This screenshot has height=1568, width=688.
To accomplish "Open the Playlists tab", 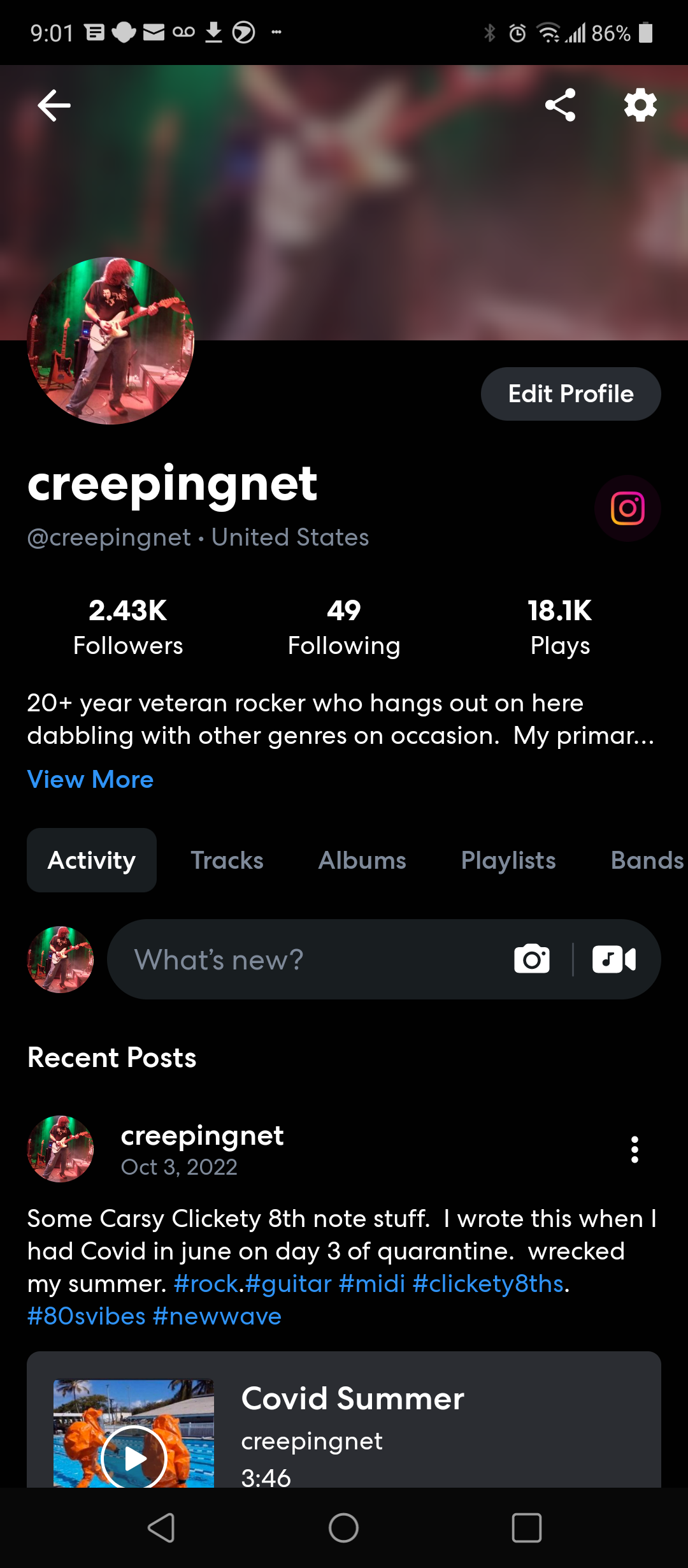I will [508, 860].
